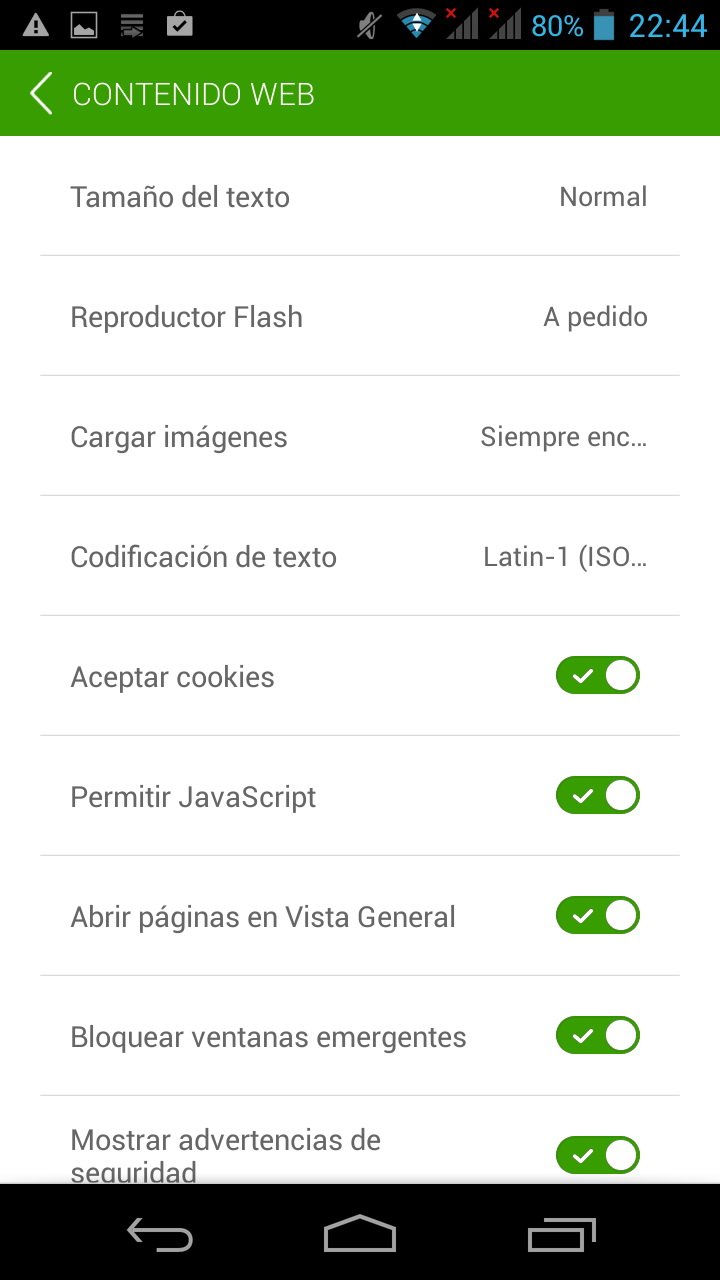This screenshot has width=720, height=1280.
Task: Switch off Bloquear ventanas emergentes
Action: (x=597, y=1036)
